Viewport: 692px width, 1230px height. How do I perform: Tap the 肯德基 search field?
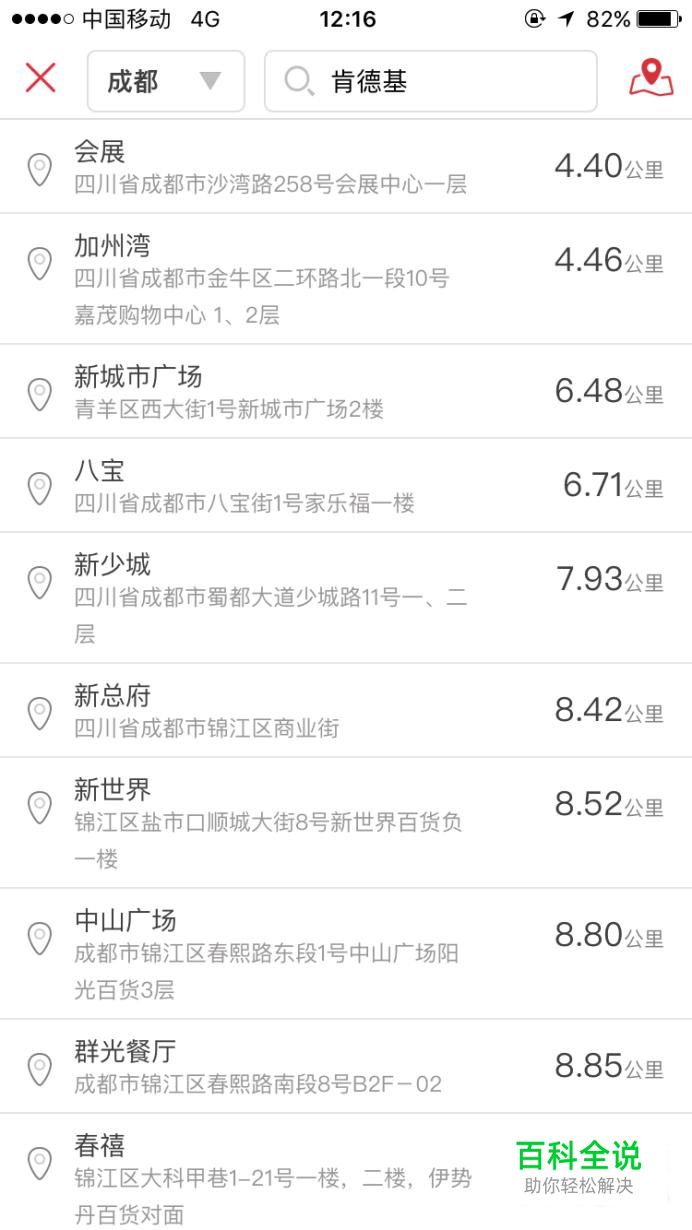click(431, 81)
